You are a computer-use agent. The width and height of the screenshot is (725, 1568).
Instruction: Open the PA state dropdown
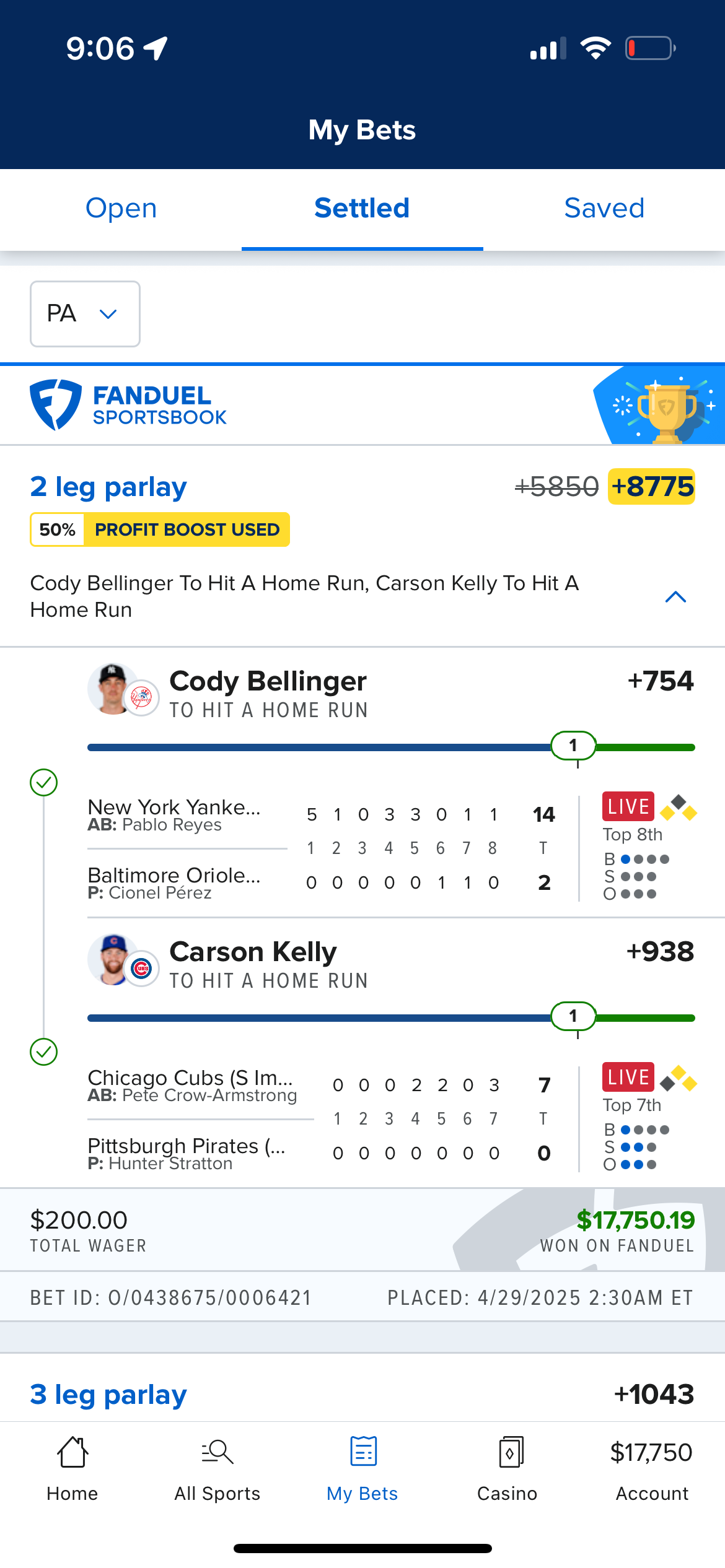click(85, 314)
